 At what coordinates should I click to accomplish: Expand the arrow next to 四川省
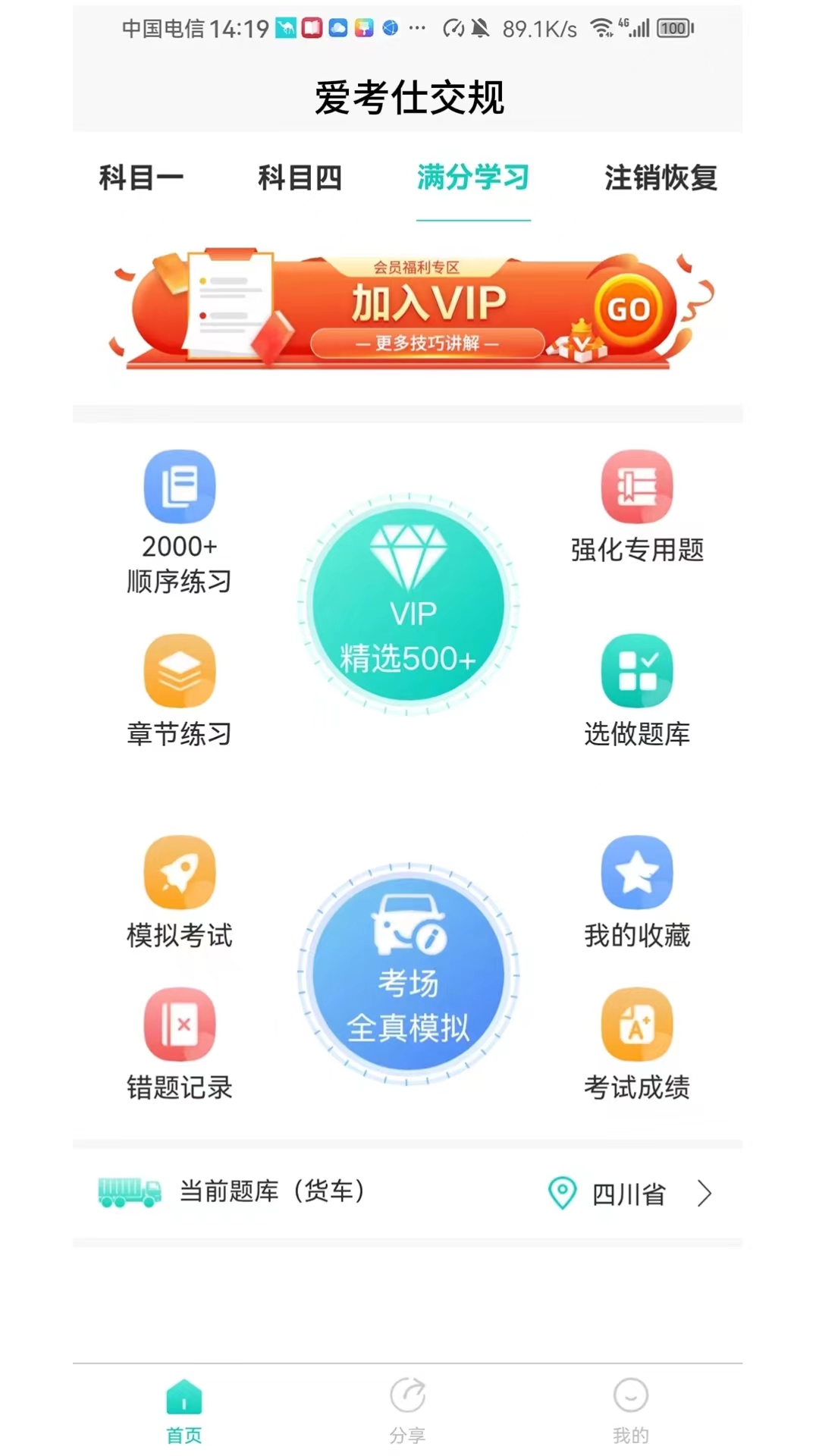point(705,1191)
